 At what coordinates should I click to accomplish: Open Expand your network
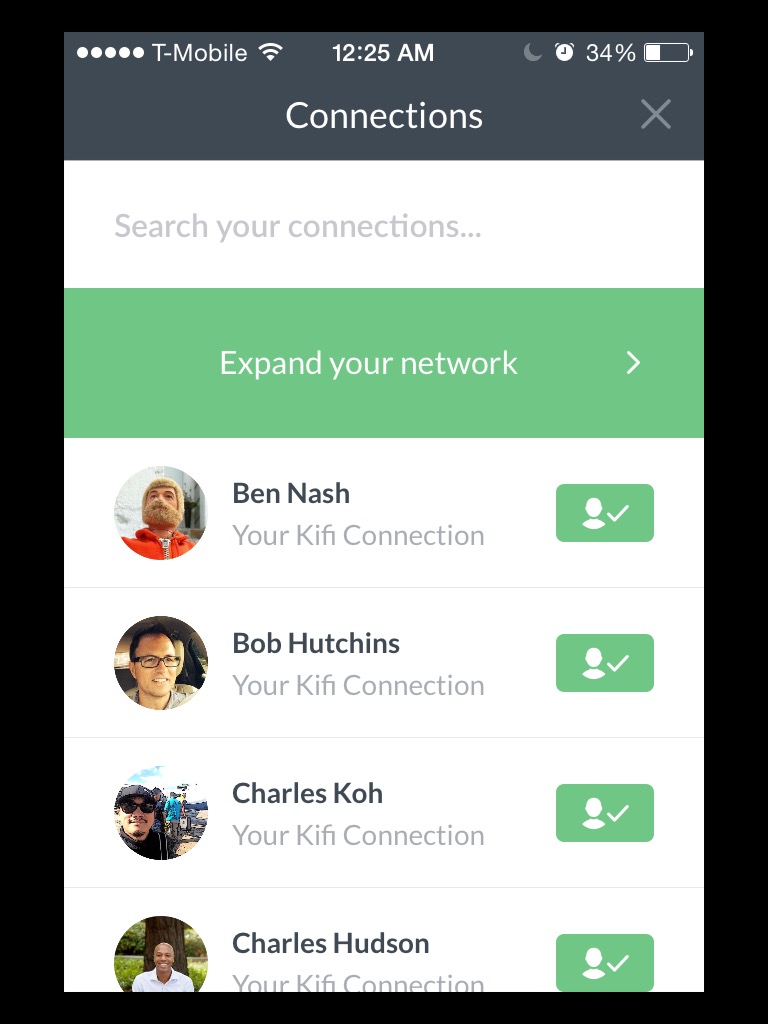384,363
